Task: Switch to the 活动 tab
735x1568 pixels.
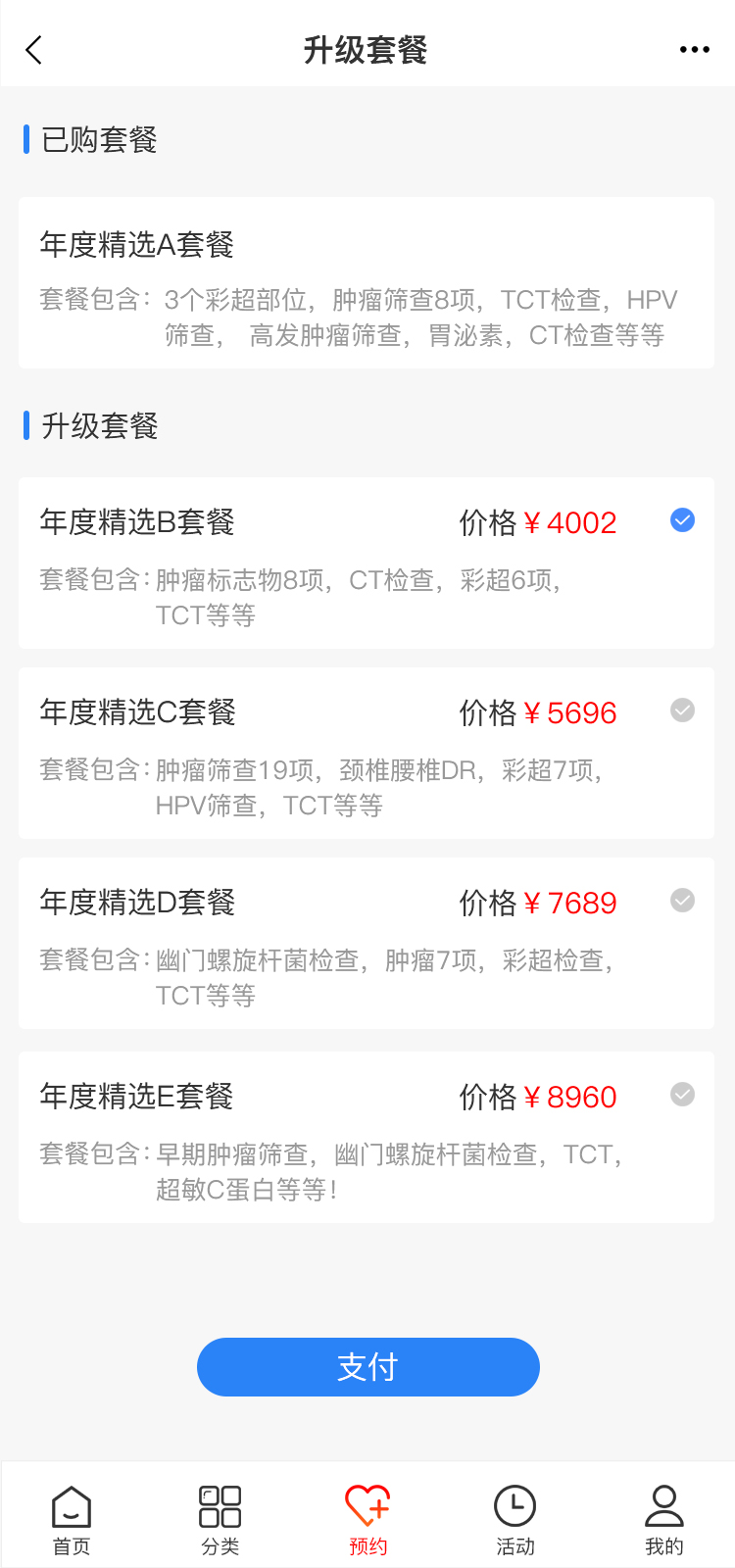Action: pyautogui.click(x=514, y=1519)
